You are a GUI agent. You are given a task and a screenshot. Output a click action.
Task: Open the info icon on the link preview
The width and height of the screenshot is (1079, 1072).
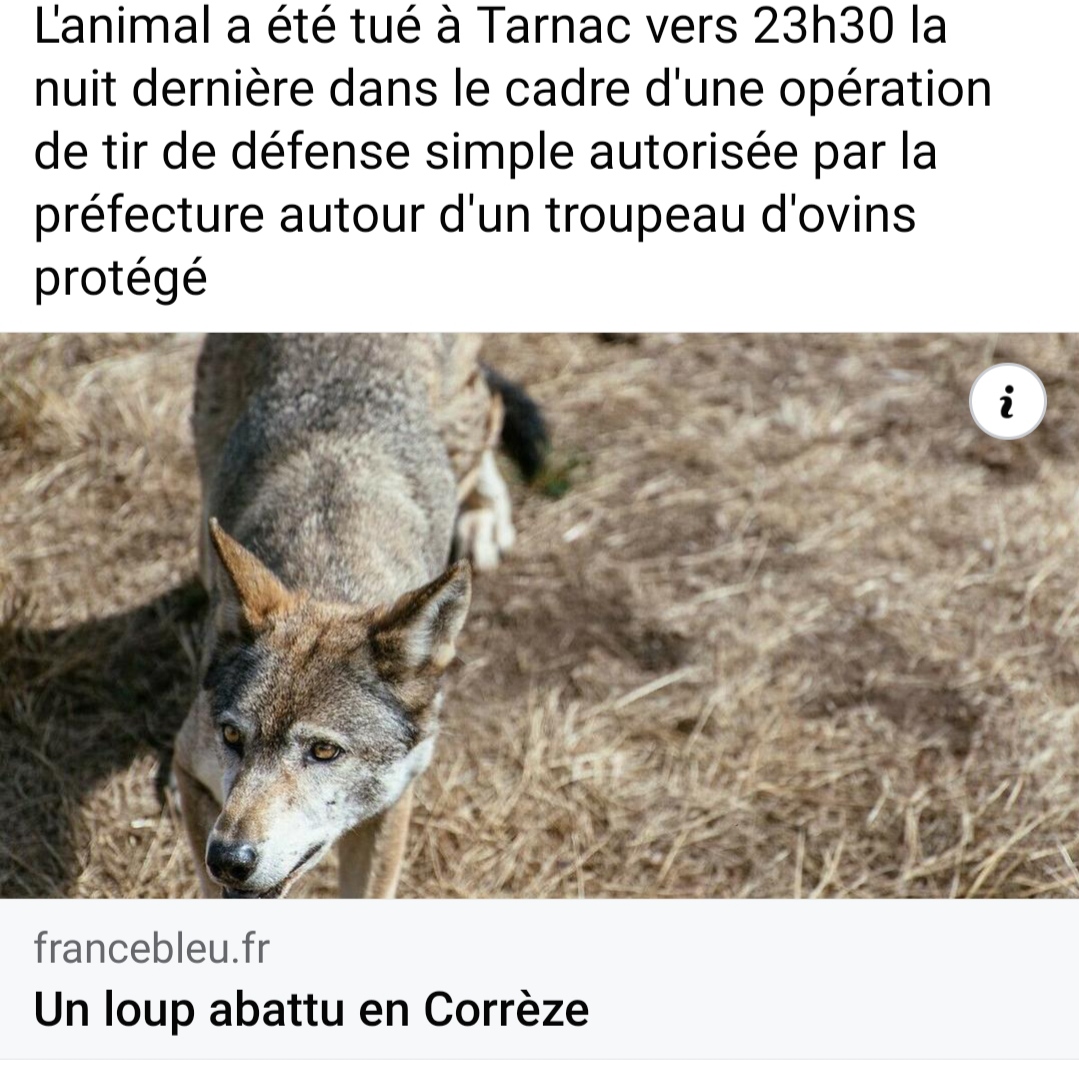pos(1007,403)
